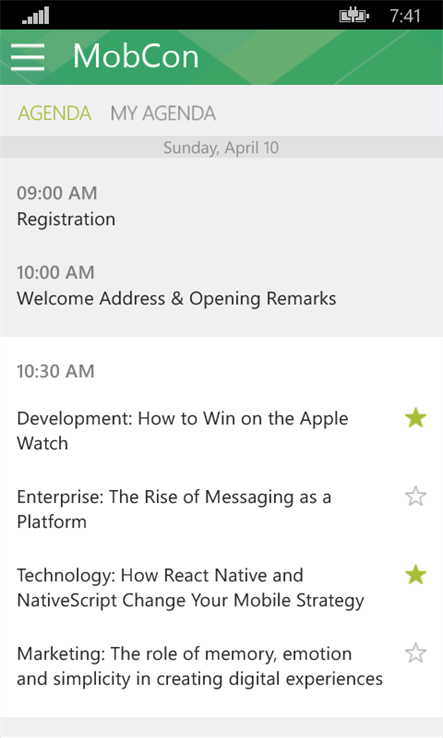Image resolution: width=443 pixels, height=738 pixels.
Task: Open the Marketing memory and emotion session
Action: (x=200, y=666)
